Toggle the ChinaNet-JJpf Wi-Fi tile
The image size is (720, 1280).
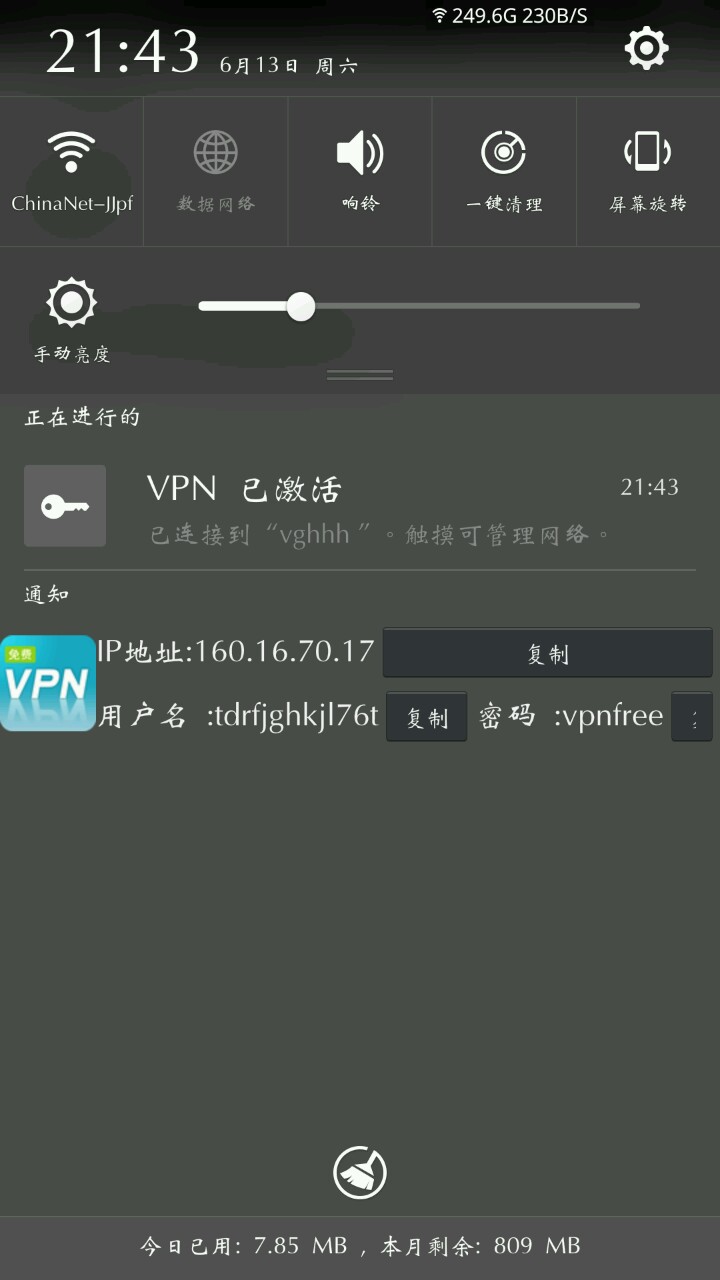[x=72, y=171]
